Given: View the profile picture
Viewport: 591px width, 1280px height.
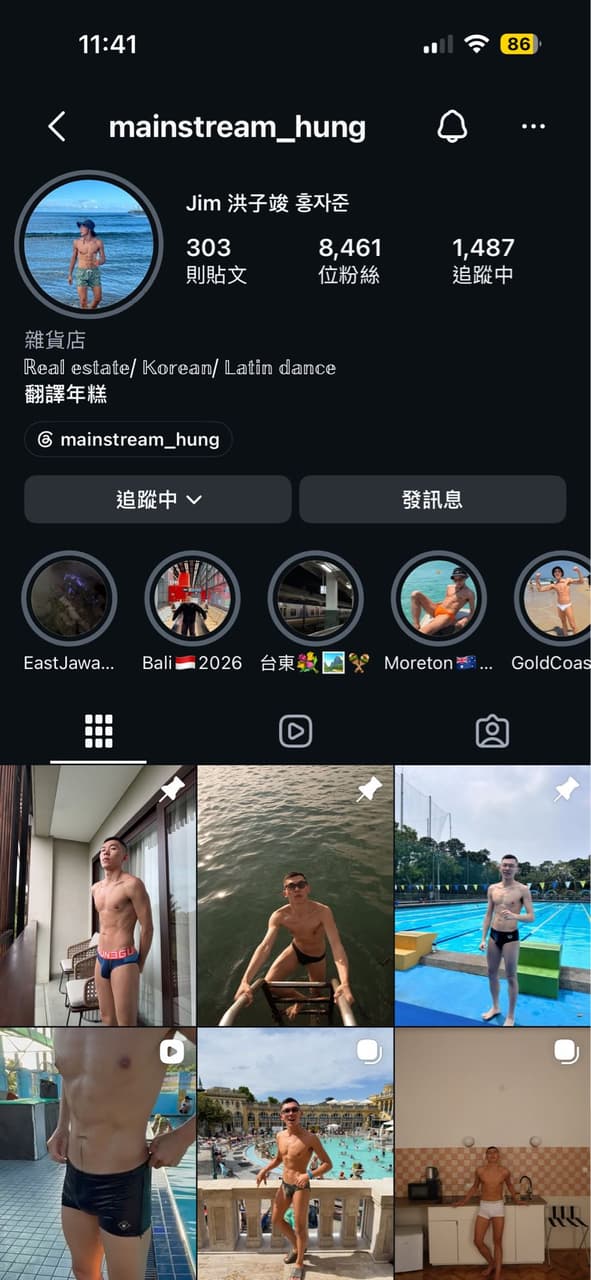Looking at the screenshot, I should pyautogui.click(x=89, y=245).
